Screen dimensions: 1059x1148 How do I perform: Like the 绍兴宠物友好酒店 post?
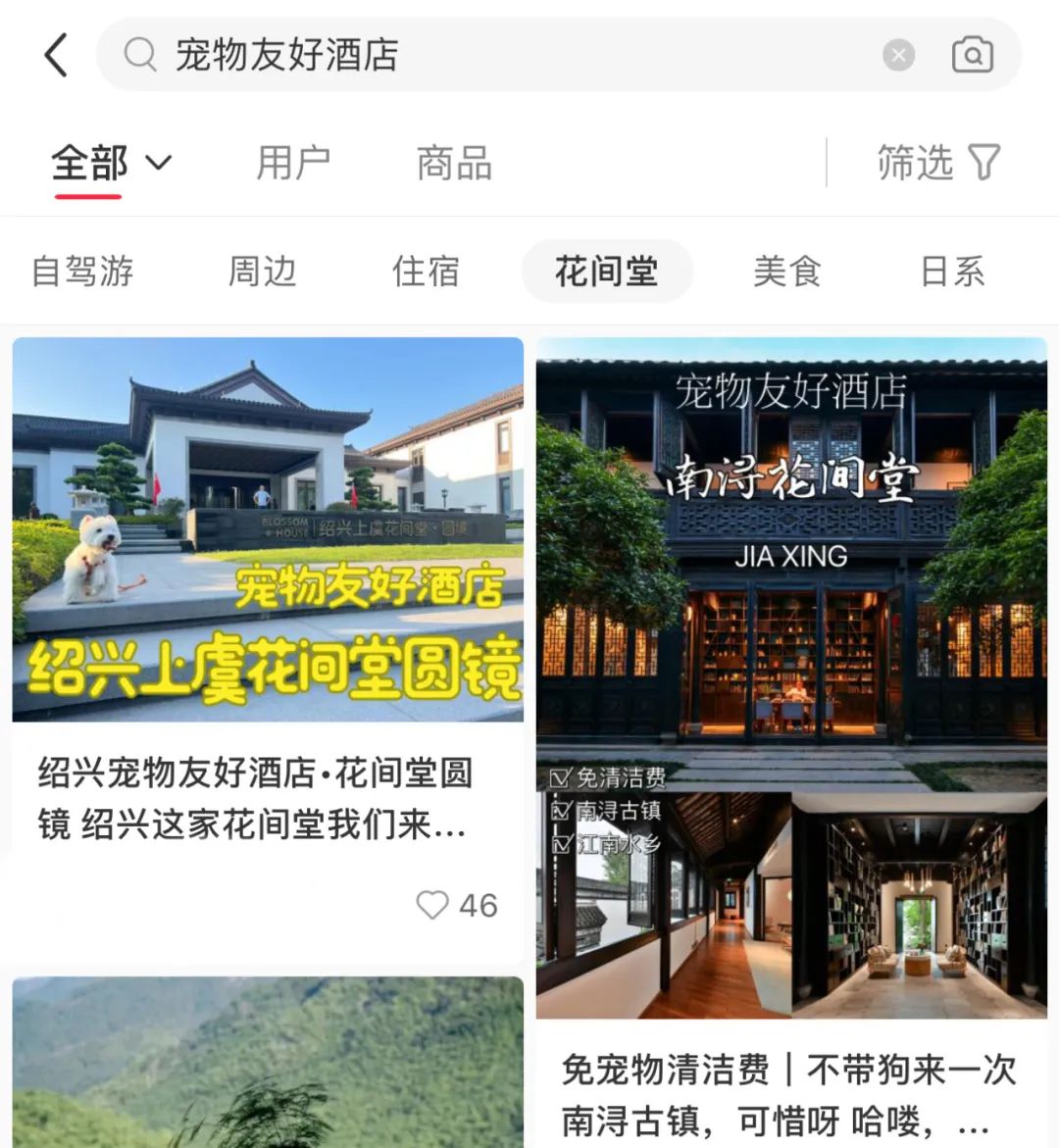[x=432, y=904]
